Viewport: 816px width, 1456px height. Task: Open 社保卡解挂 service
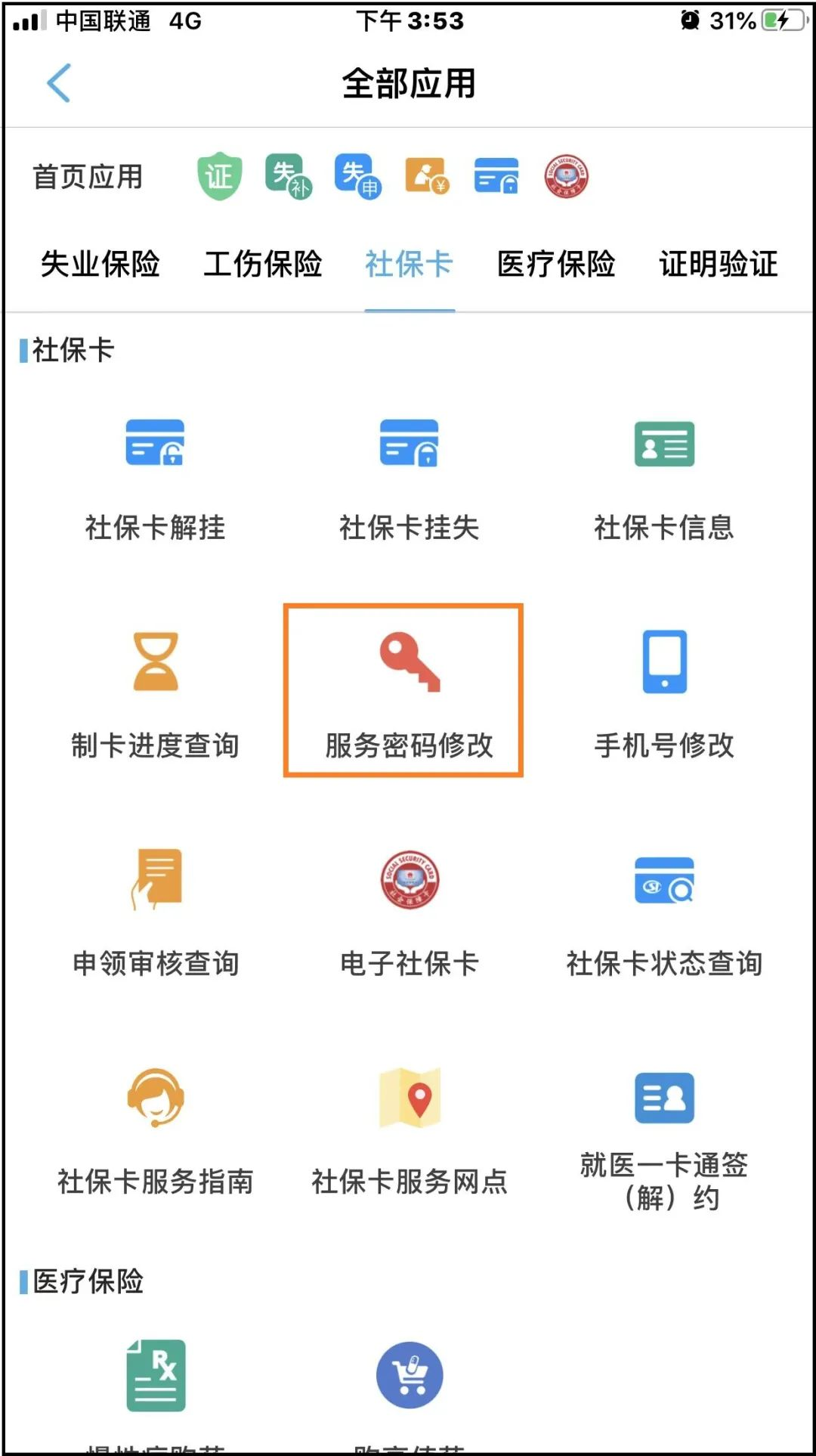tap(155, 478)
